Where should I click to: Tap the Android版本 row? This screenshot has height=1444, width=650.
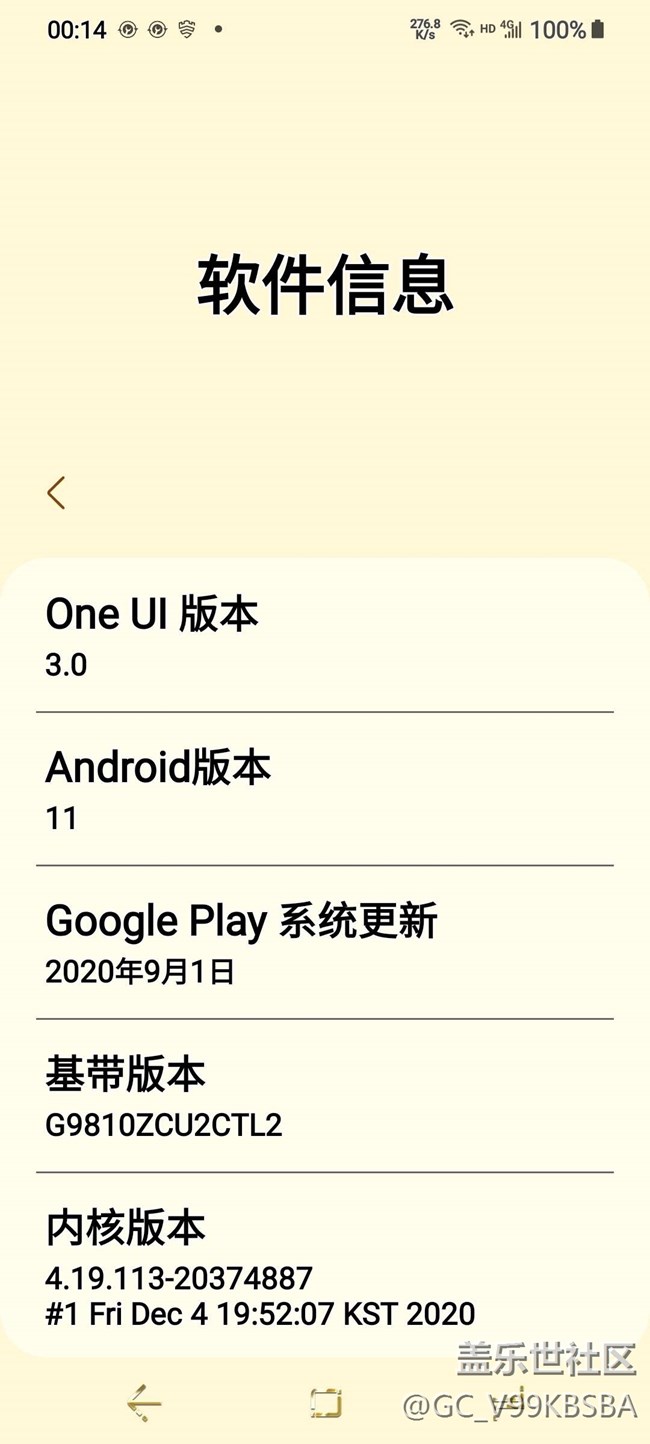point(324,789)
